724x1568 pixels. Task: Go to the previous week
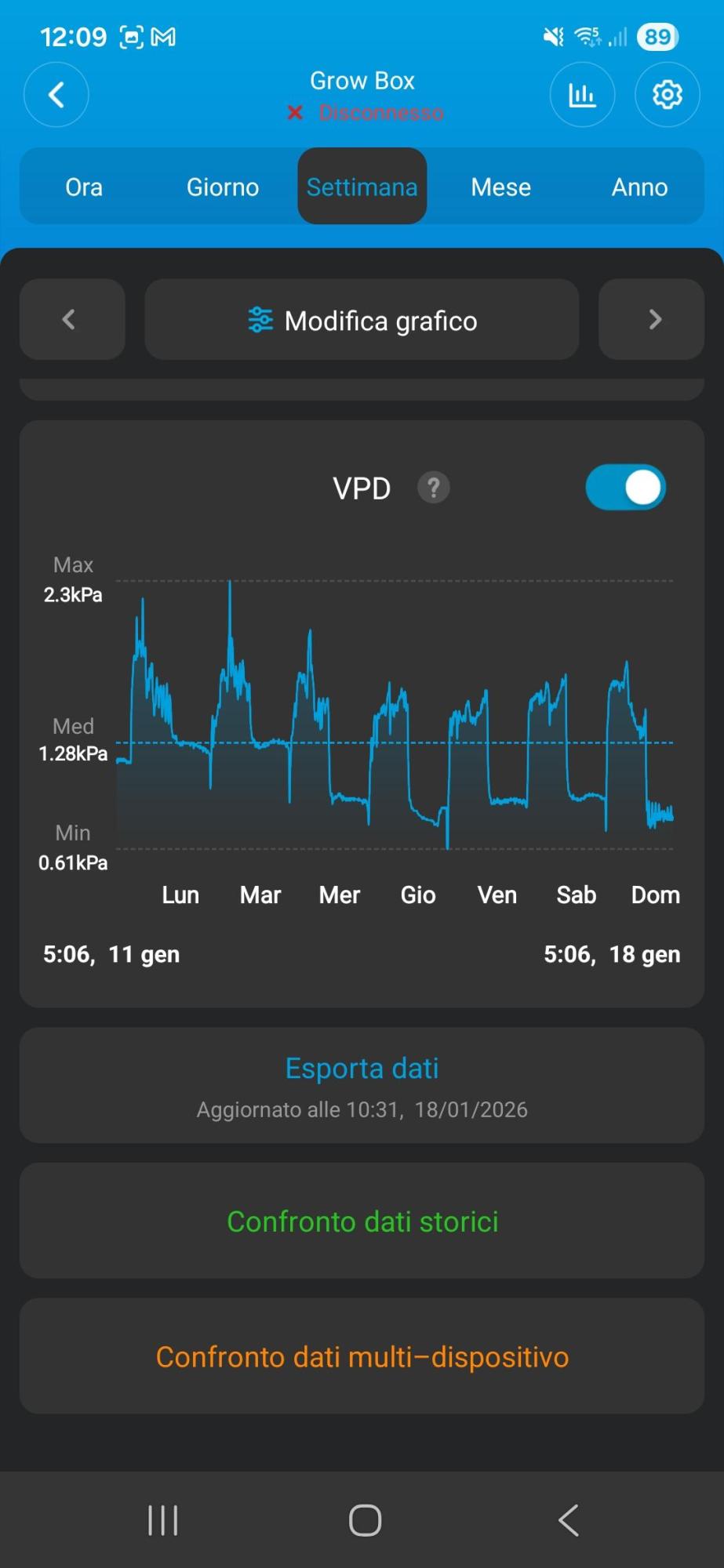tap(71, 320)
